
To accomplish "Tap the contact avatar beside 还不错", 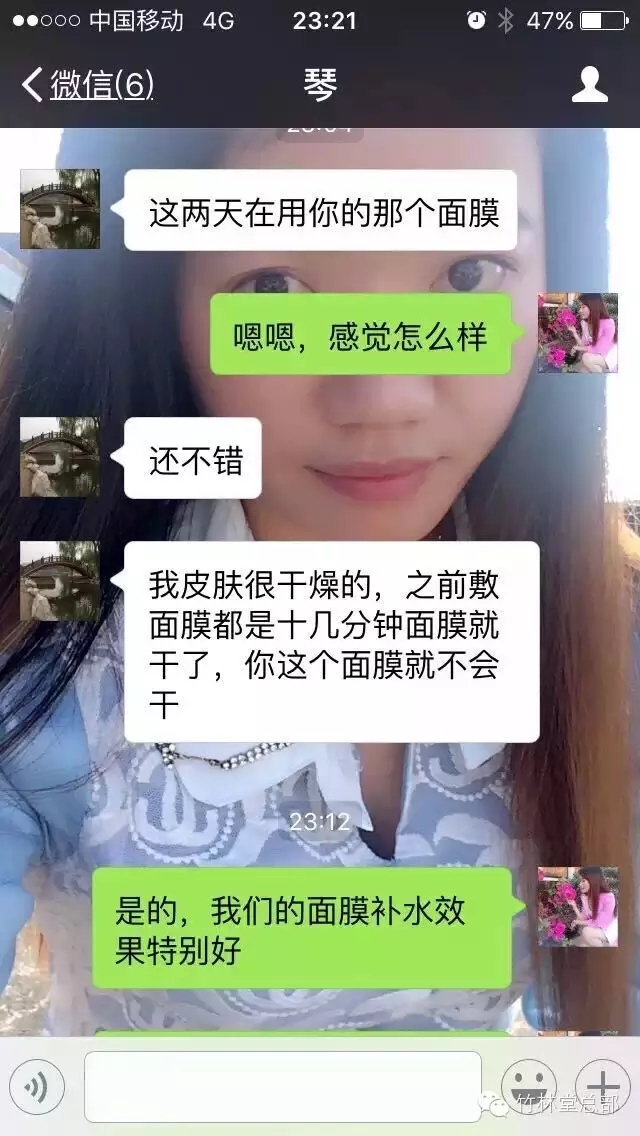I will (60, 457).
